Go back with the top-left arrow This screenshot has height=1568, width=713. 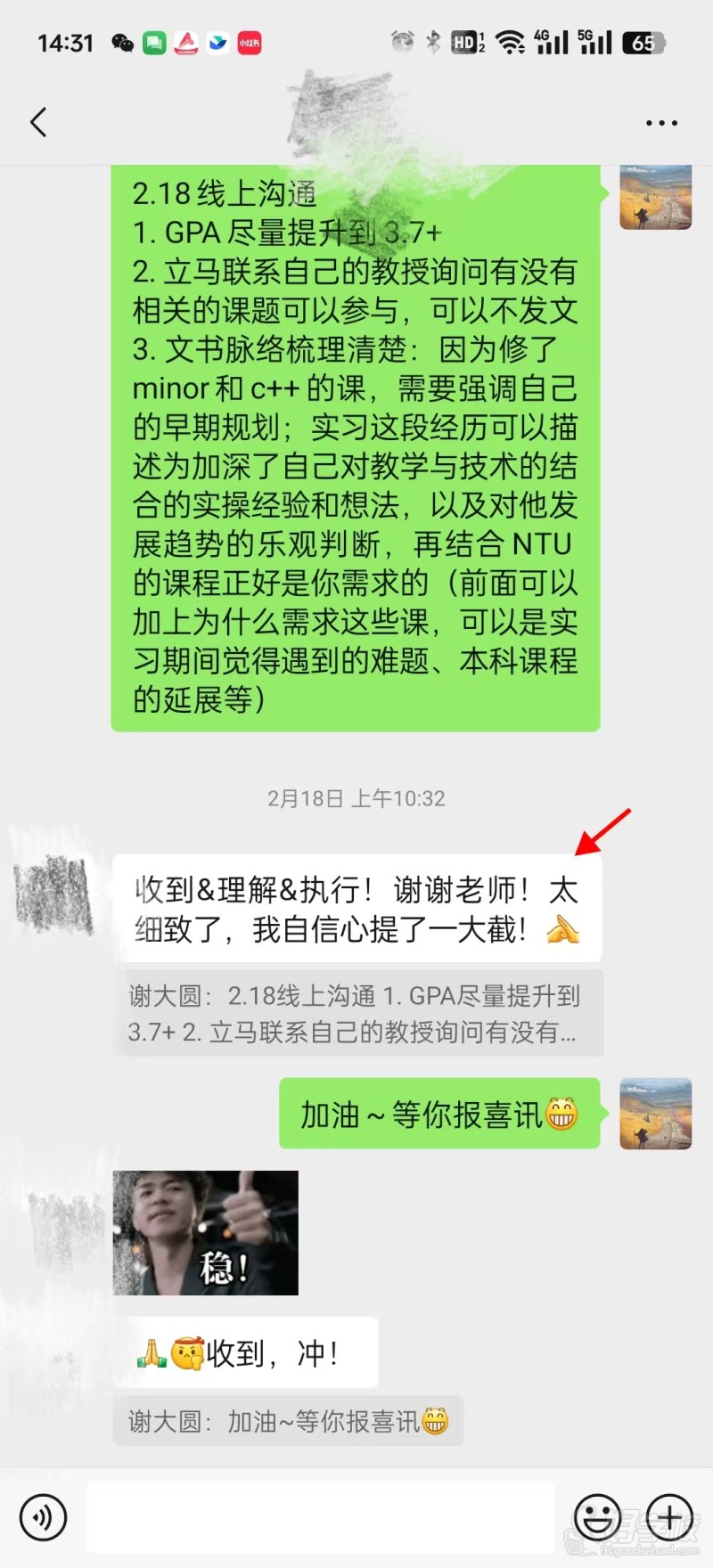37,122
